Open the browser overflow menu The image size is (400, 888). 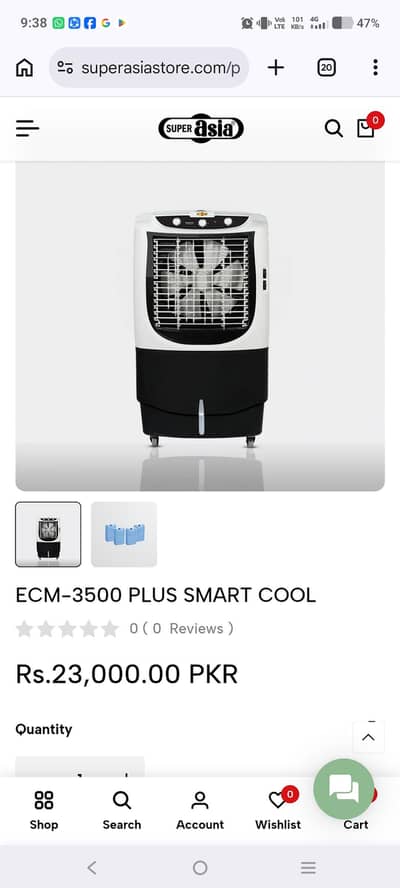click(375, 68)
